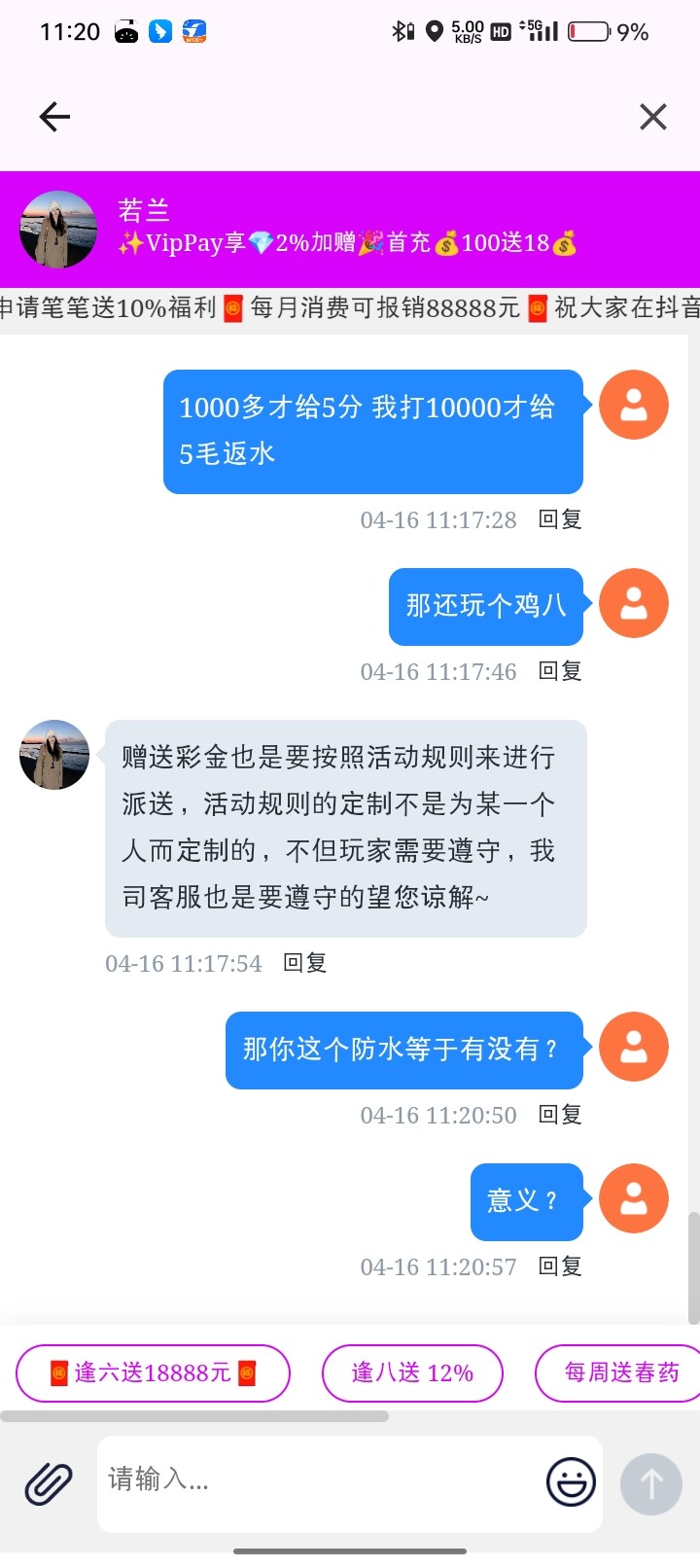Tap 回复 below the customer service reply
Image resolution: width=700 pixels, height=1568 pixels.
(304, 963)
